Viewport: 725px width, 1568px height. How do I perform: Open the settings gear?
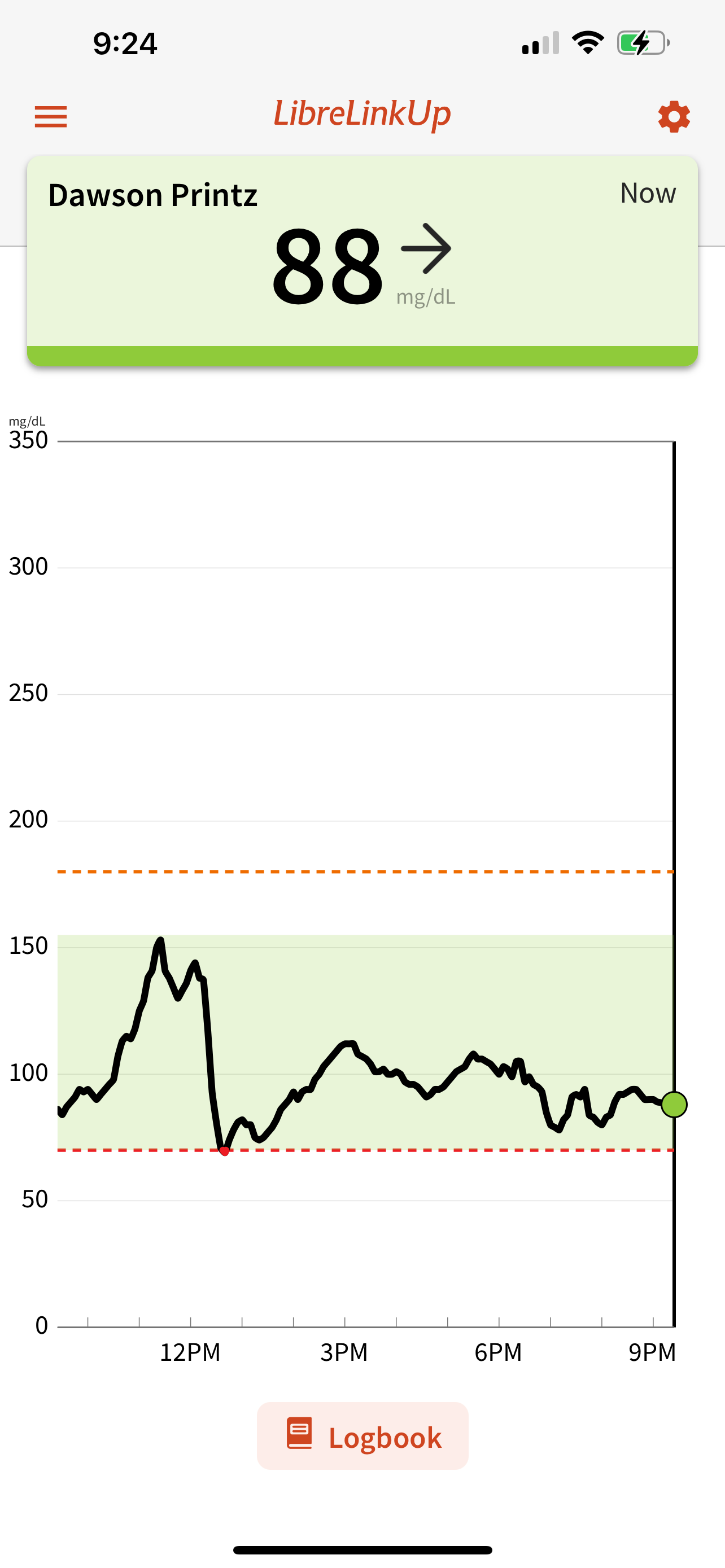tap(673, 116)
